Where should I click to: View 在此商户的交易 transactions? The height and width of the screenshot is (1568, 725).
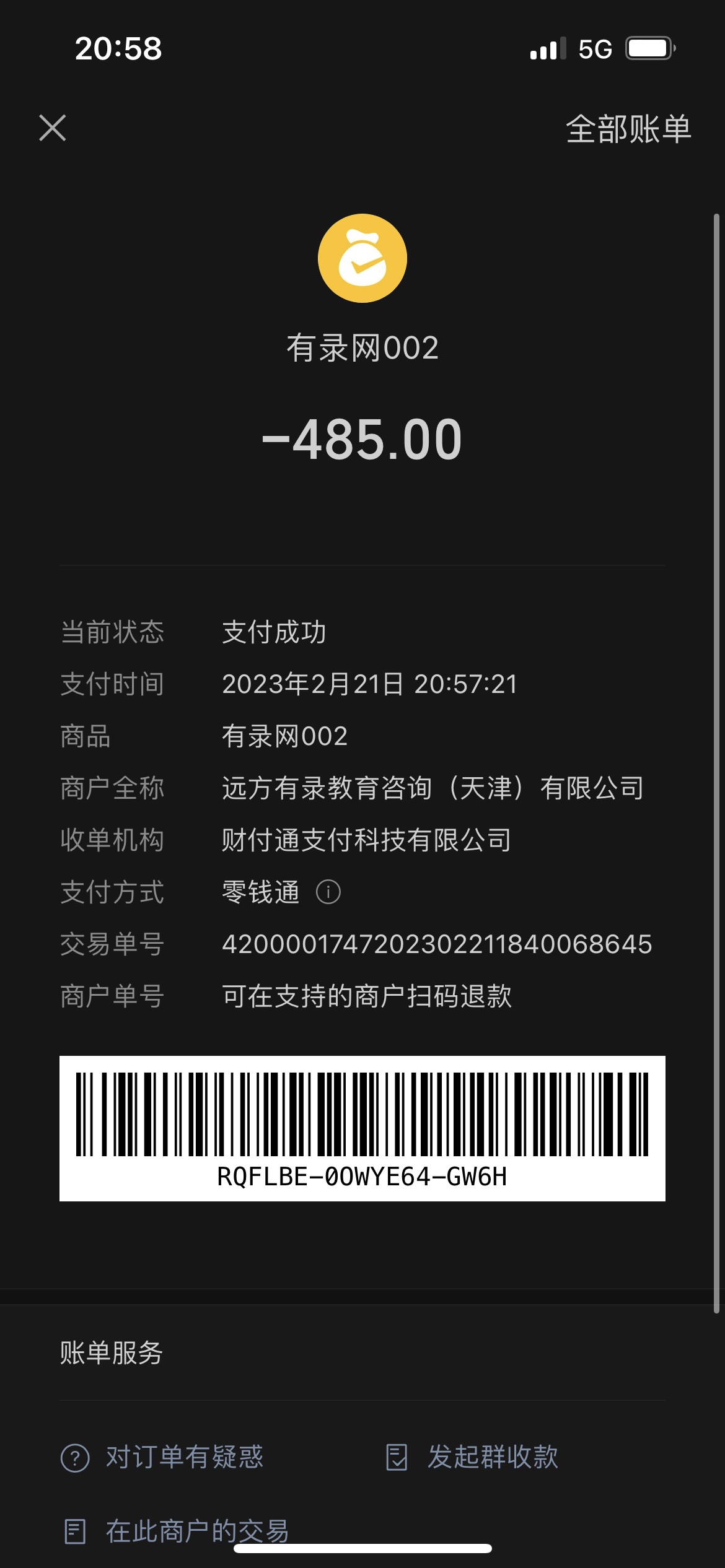177,1531
